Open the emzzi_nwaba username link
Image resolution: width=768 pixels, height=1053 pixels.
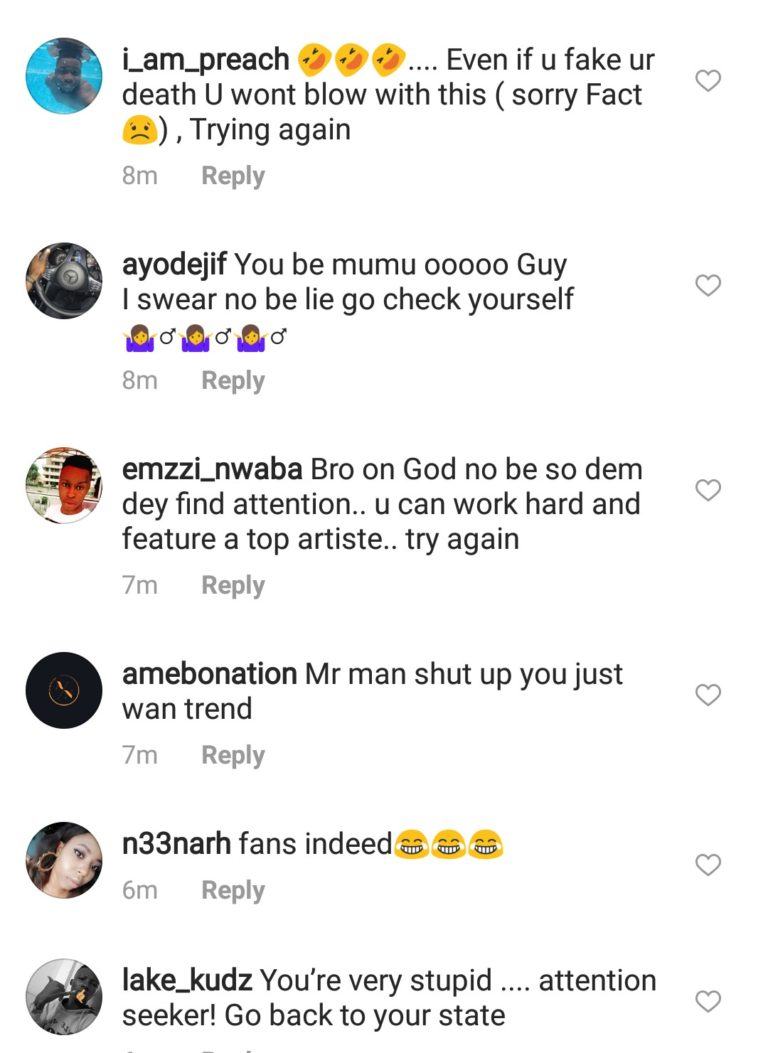212,469
